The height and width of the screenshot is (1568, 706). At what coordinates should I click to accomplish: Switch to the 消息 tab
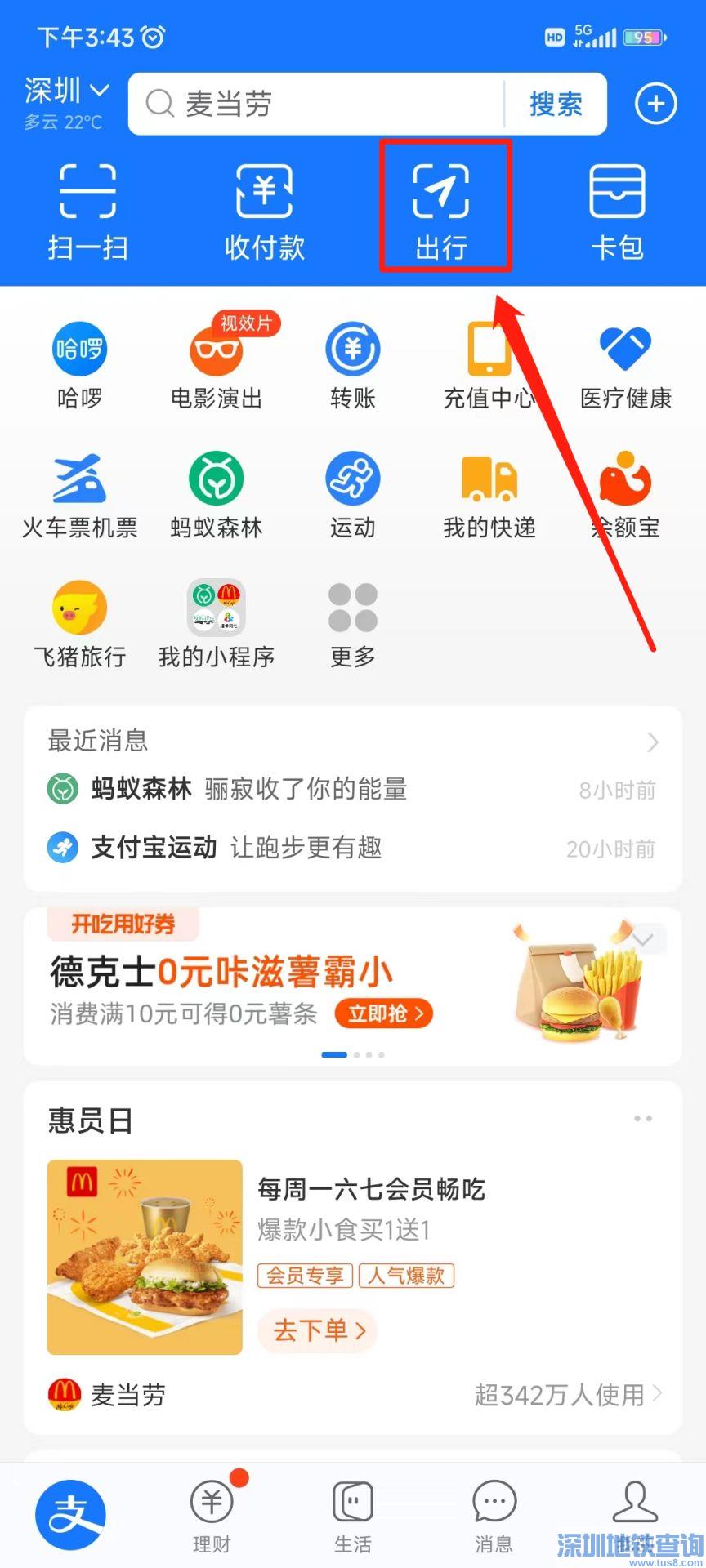click(494, 1516)
